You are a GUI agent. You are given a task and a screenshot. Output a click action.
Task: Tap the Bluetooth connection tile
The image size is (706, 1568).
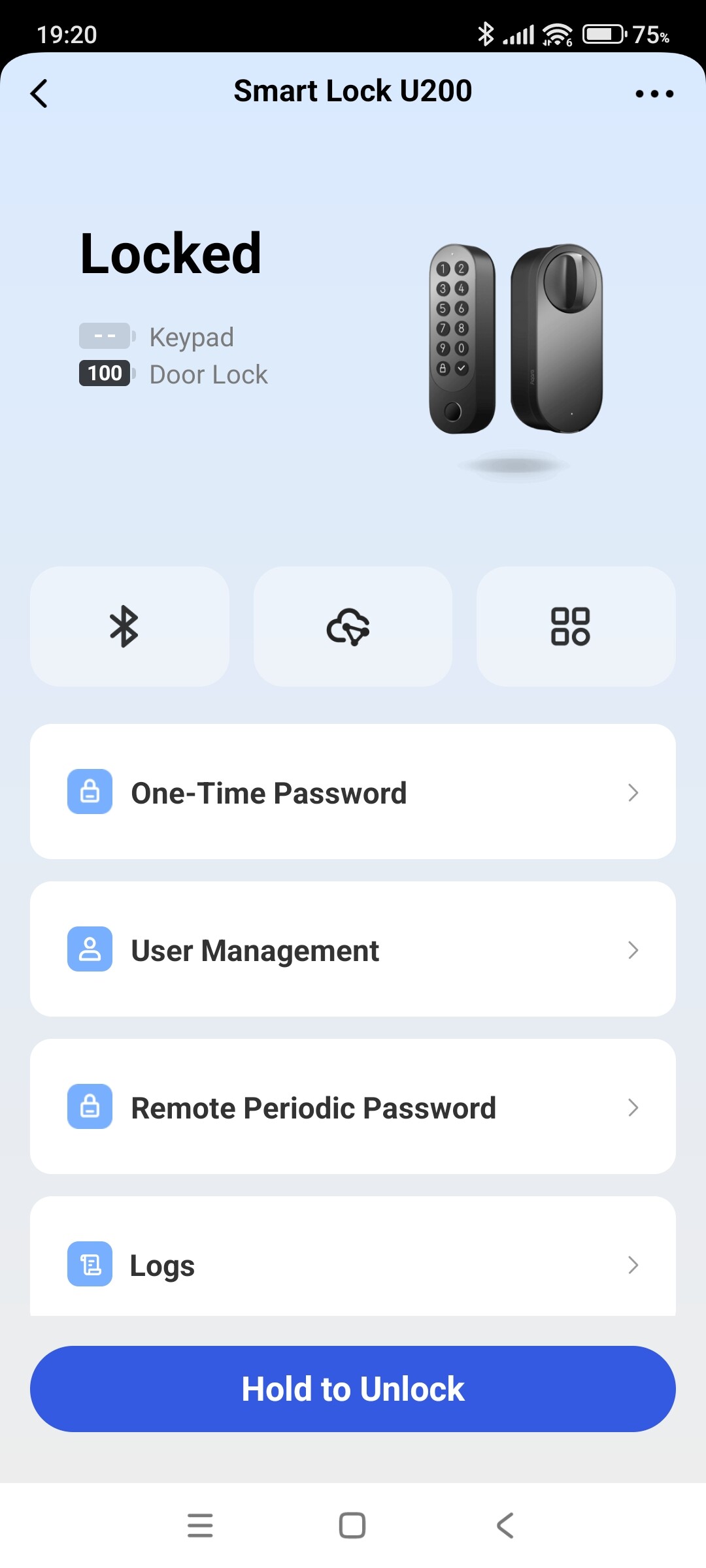tap(129, 626)
